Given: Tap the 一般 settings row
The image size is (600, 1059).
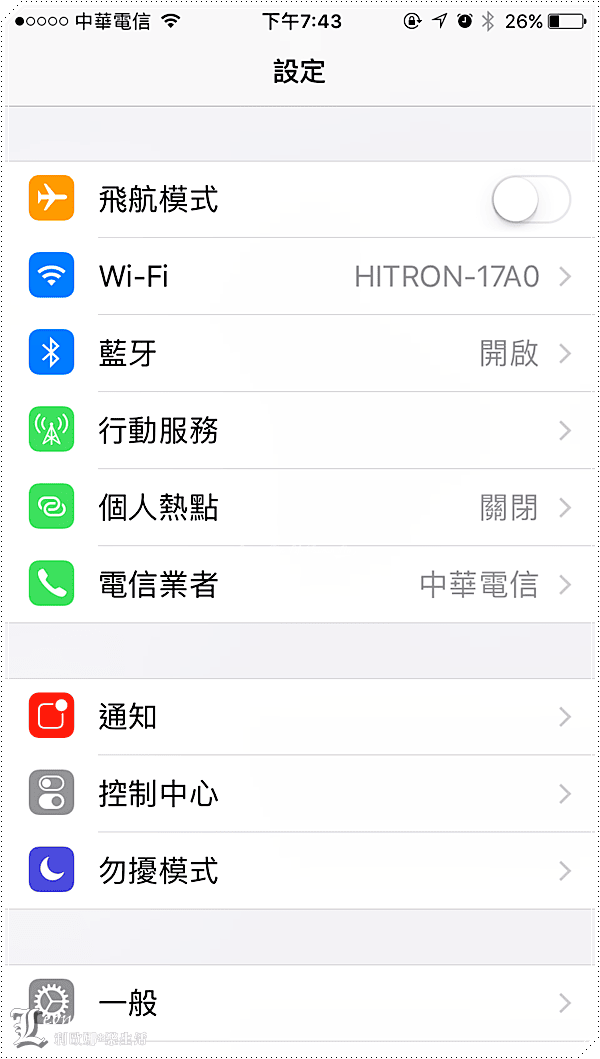Looking at the screenshot, I should (300, 1002).
